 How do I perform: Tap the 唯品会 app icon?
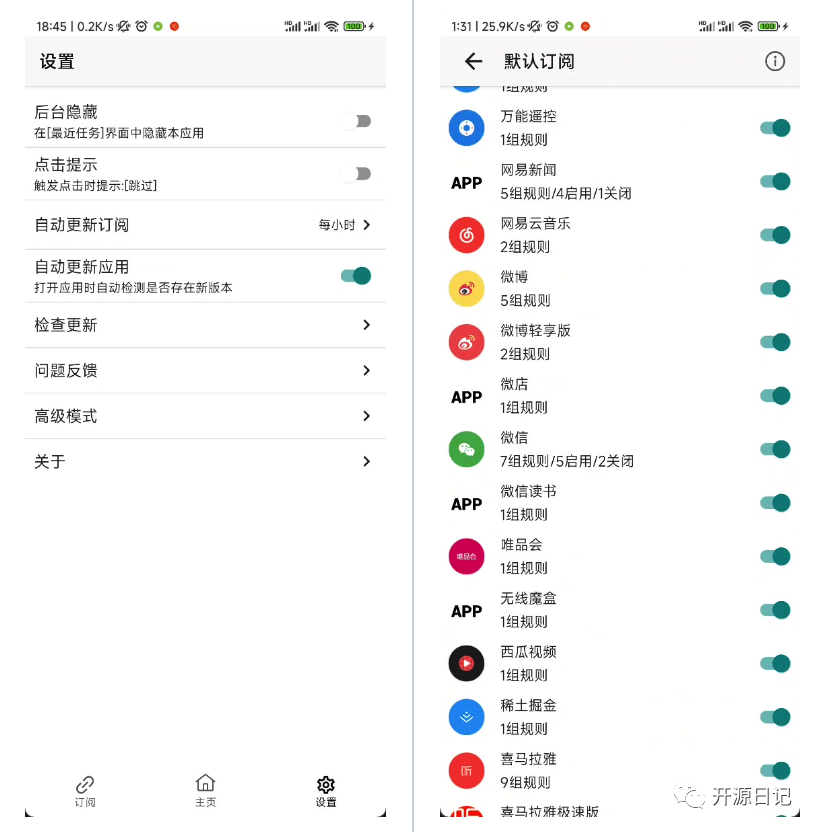pos(466,556)
